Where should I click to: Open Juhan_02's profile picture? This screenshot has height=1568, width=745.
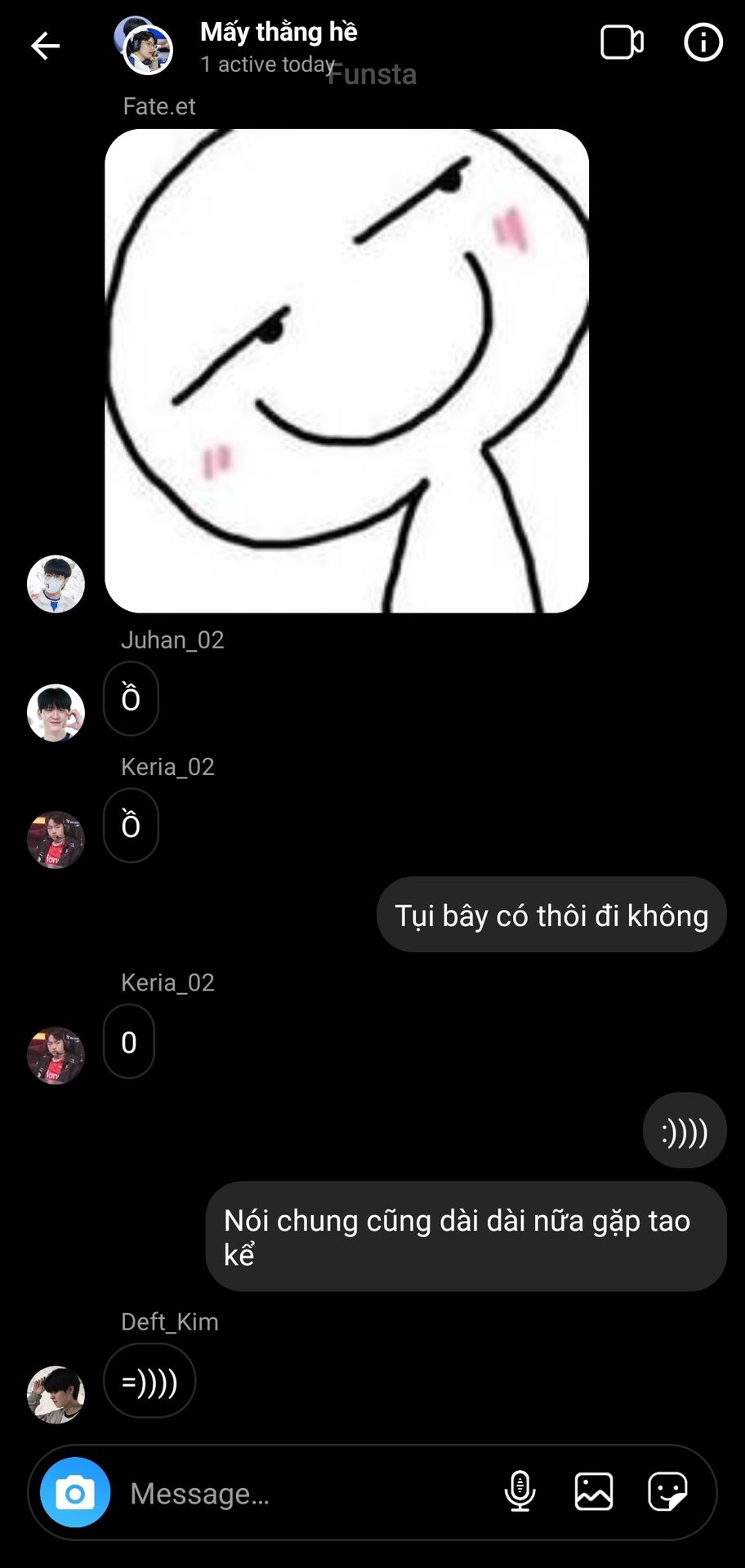tap(56, 712)
